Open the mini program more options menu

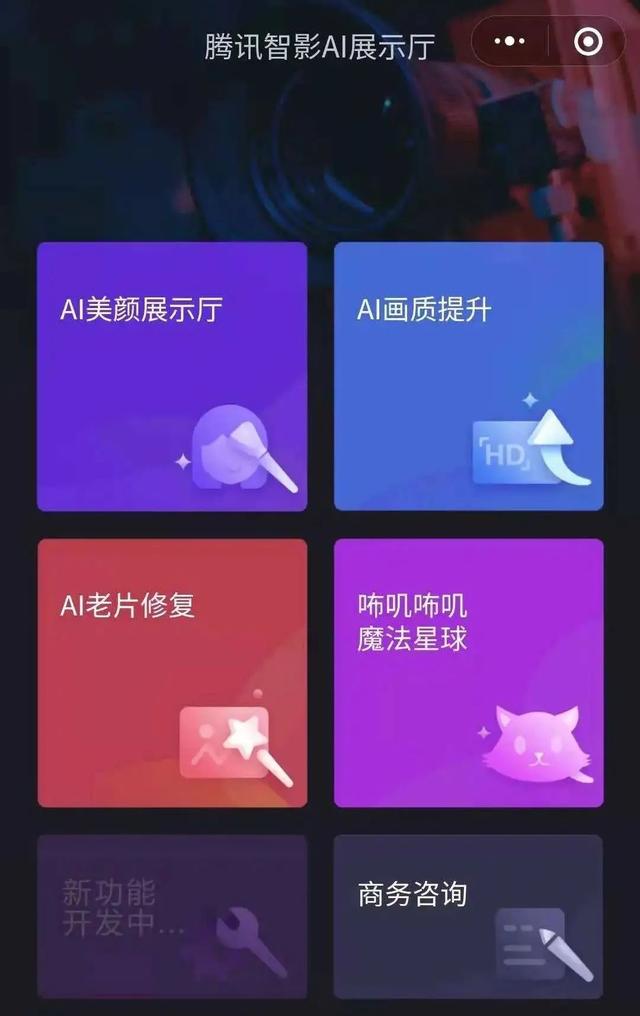click(x=509, y=42)
